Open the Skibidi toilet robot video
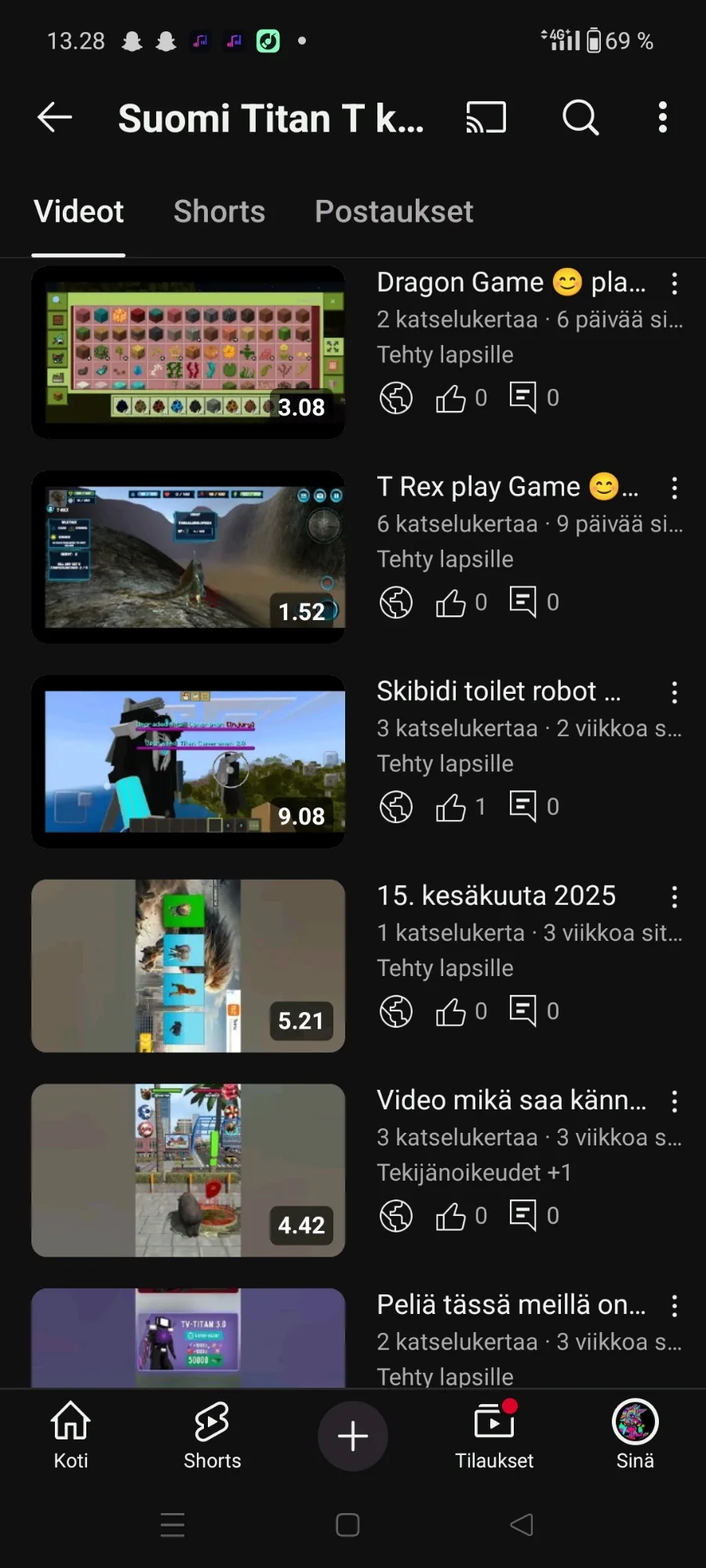 point(188,761)
